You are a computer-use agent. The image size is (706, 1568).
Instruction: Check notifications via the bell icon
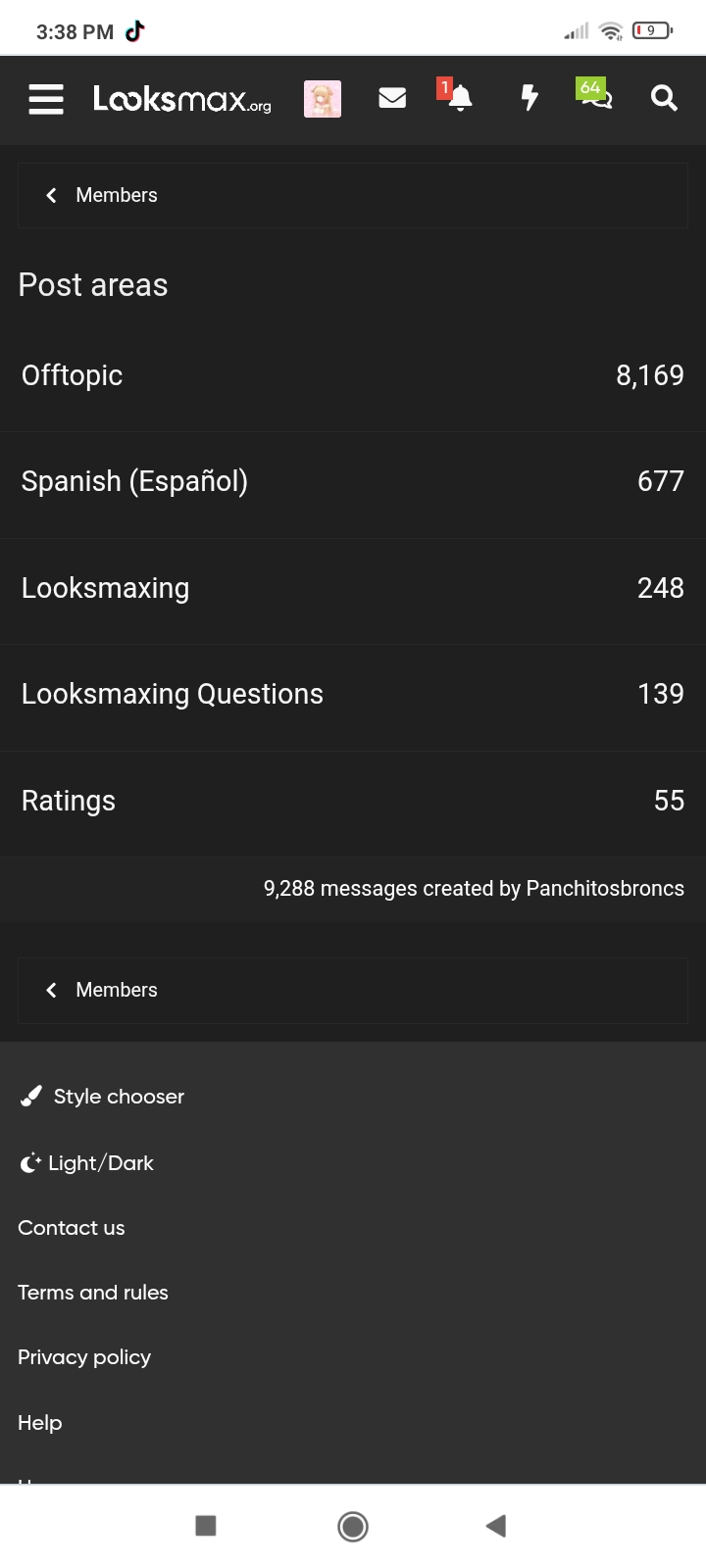click(x=458, y=99)
